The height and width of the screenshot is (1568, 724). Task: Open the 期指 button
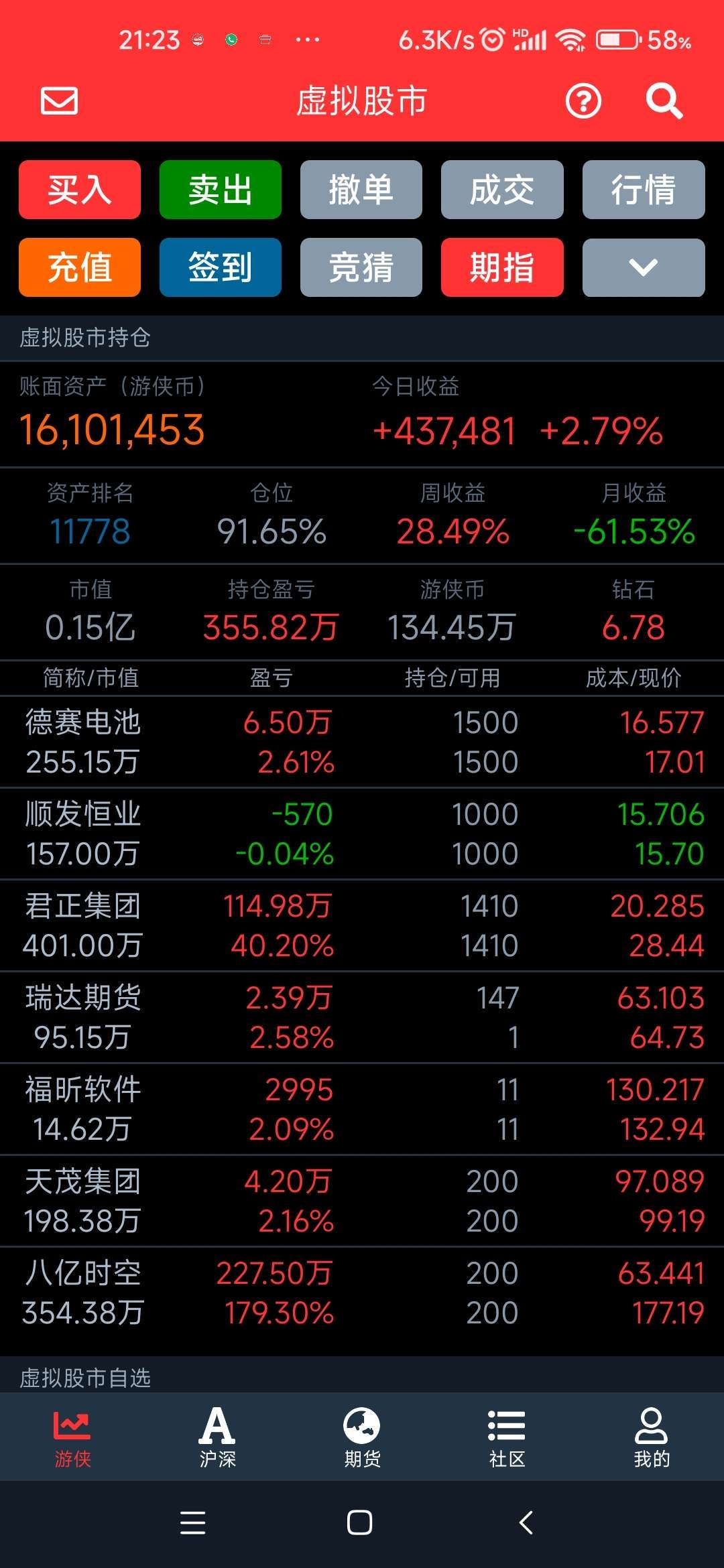[x=502, y=267]
